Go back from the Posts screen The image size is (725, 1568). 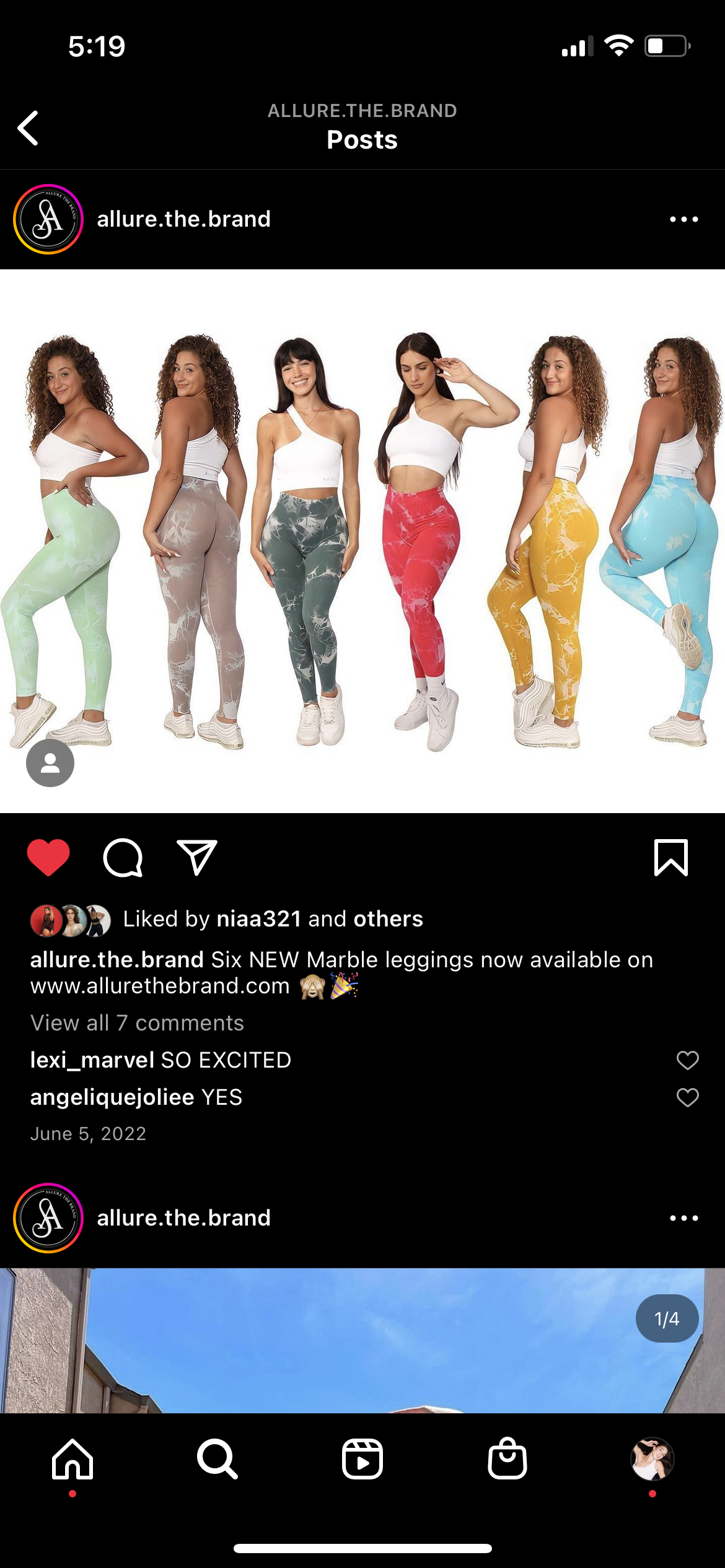29,128
